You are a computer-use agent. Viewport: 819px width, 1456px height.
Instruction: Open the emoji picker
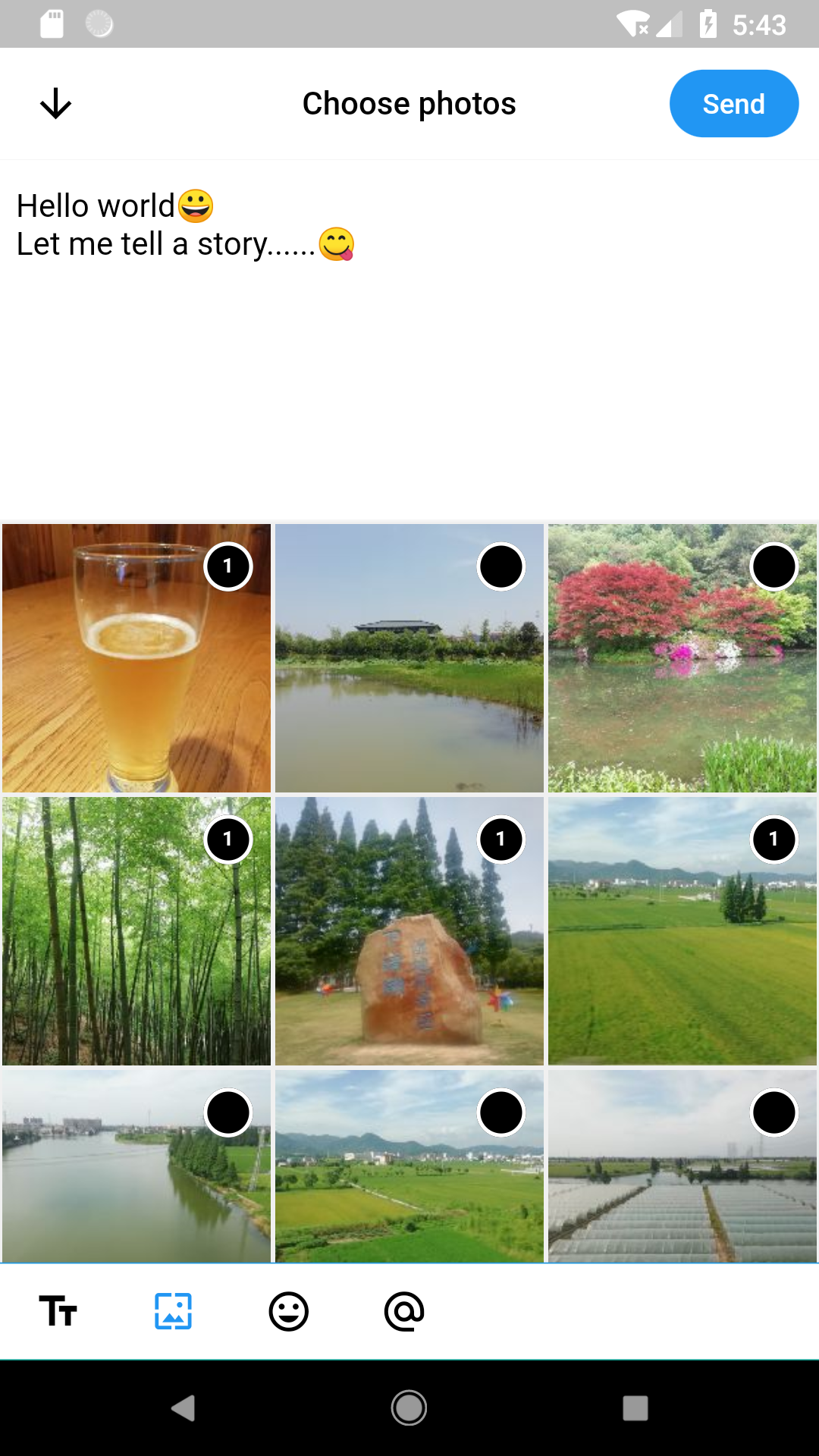pyautogui.click(x=289, y=1311)
